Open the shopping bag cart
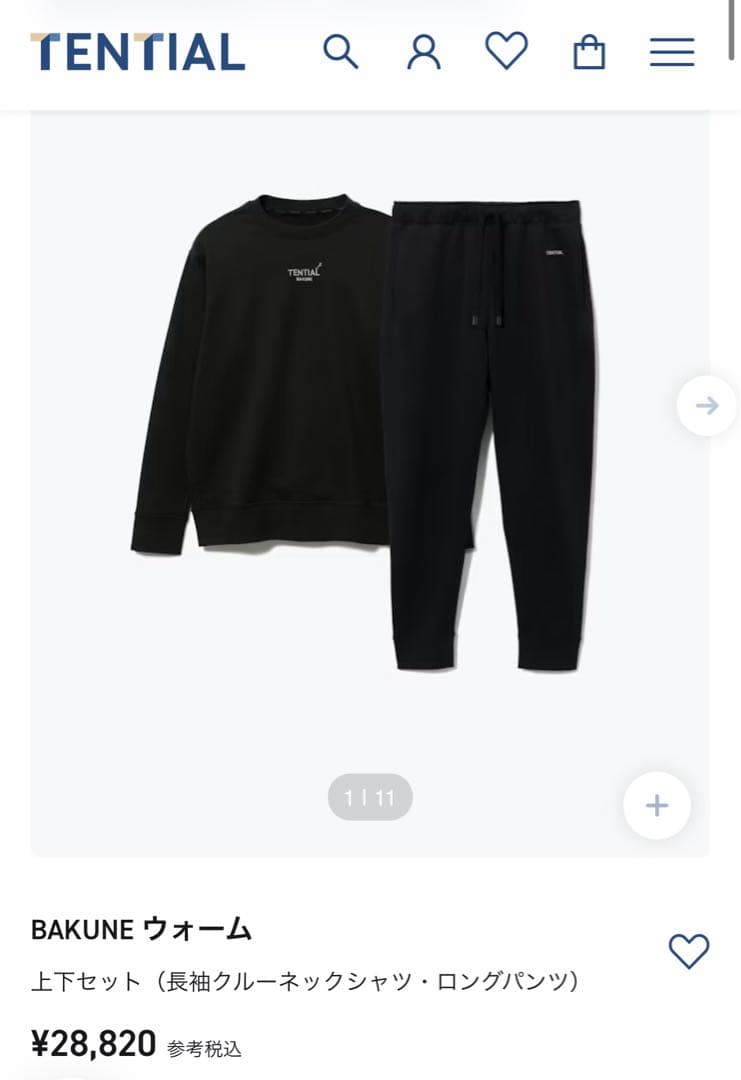 point(589,52)
